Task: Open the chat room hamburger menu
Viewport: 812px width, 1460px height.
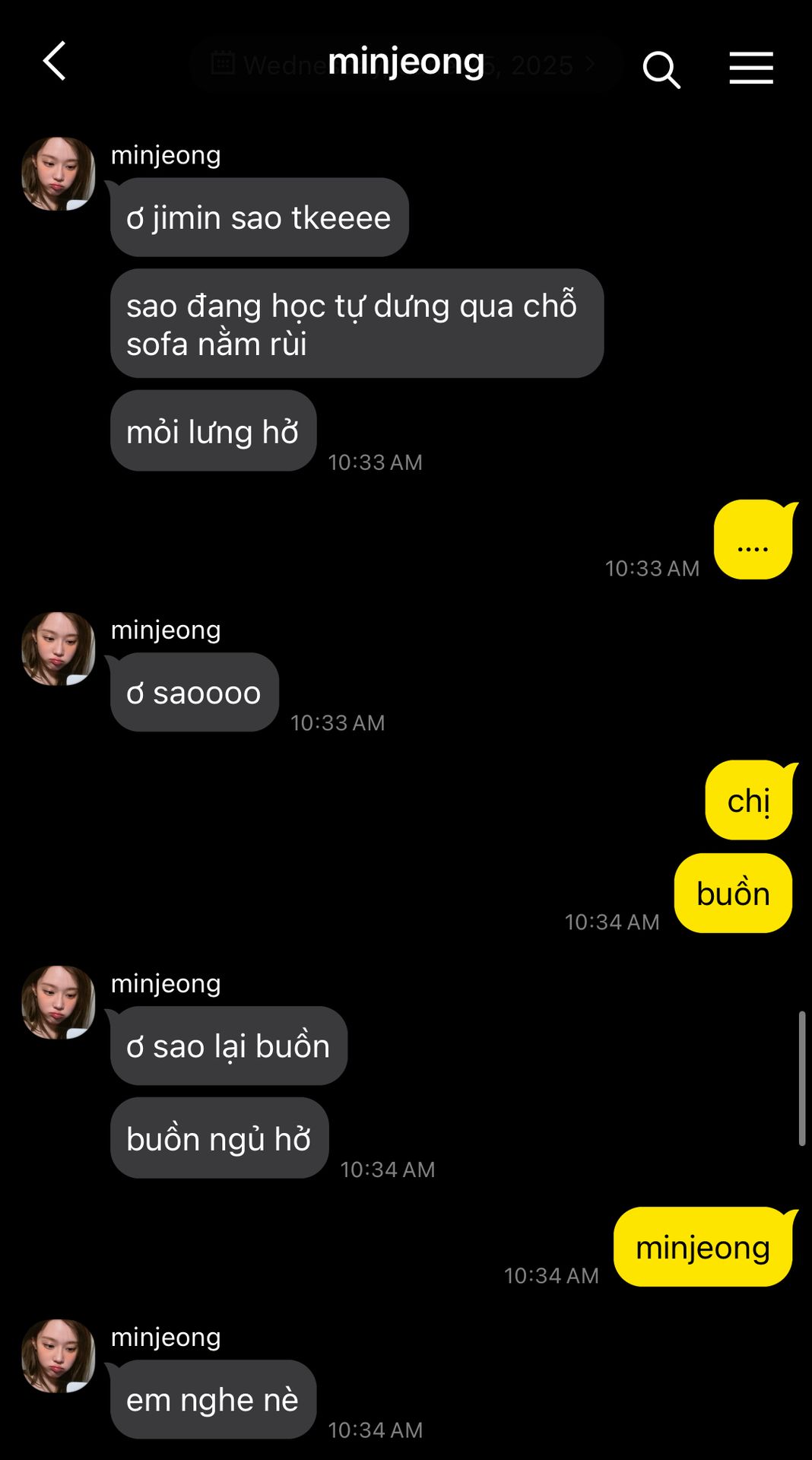Action: point(751,68)
